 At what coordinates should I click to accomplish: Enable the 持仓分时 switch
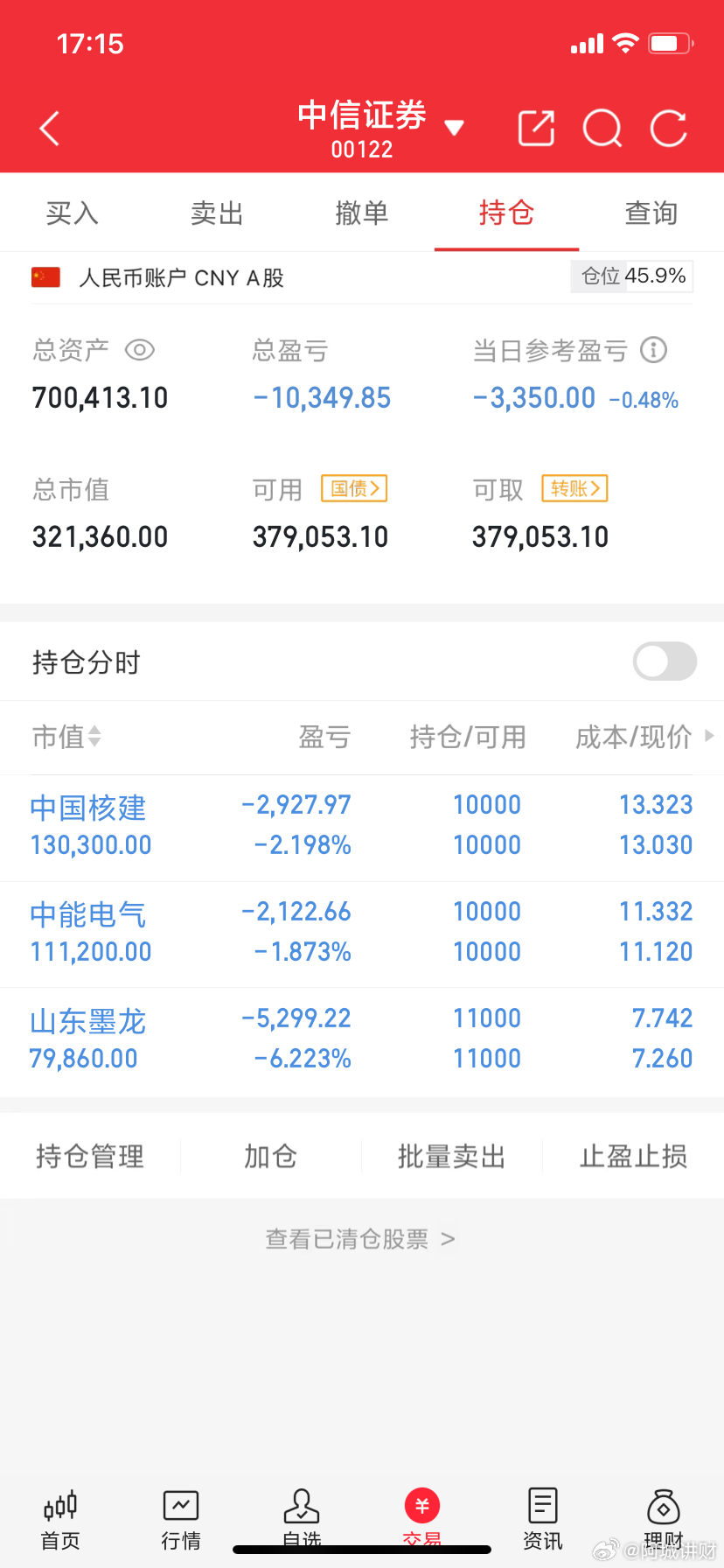[665, 661]
